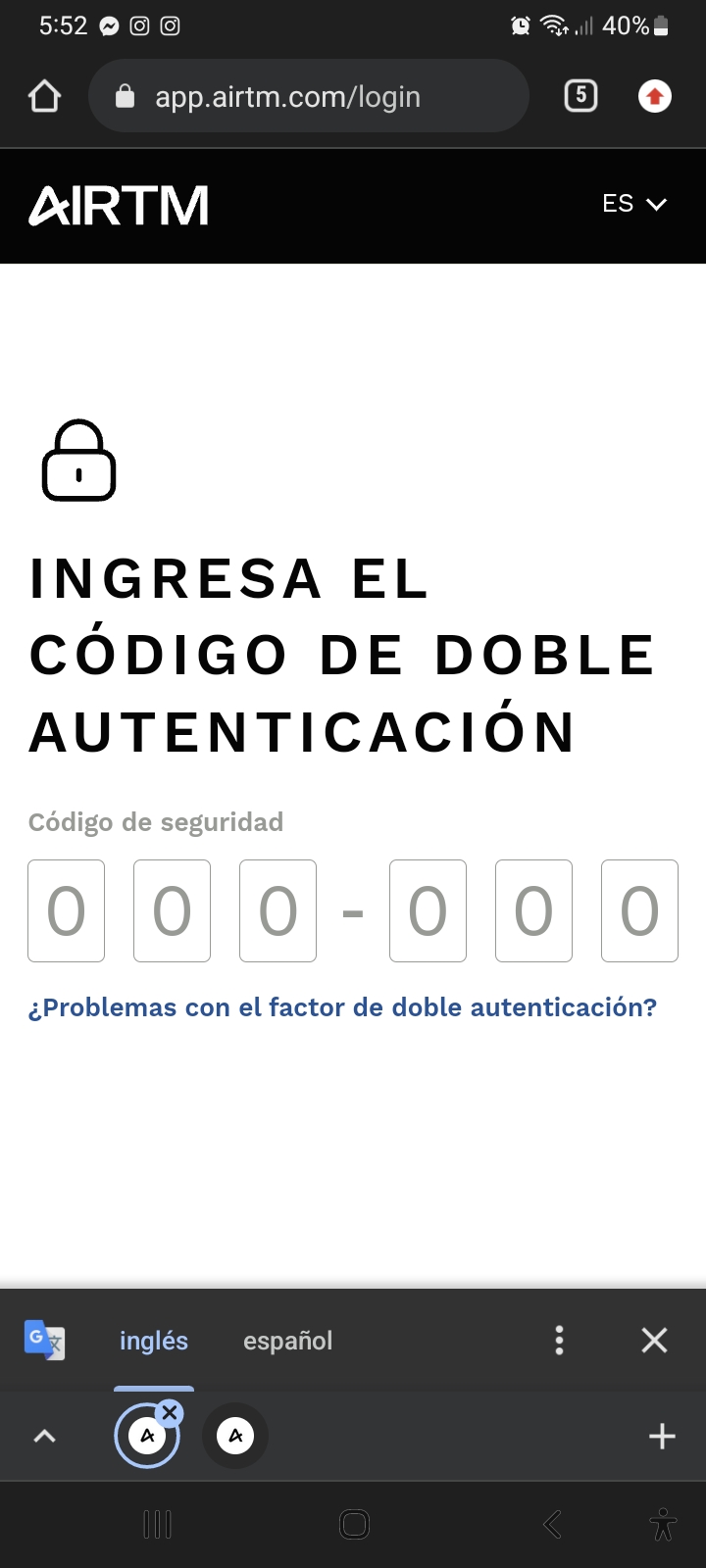Expand the tab strip with the up chevron
This screenshot has width=706, height=1568.
(x=45, y=1436)
